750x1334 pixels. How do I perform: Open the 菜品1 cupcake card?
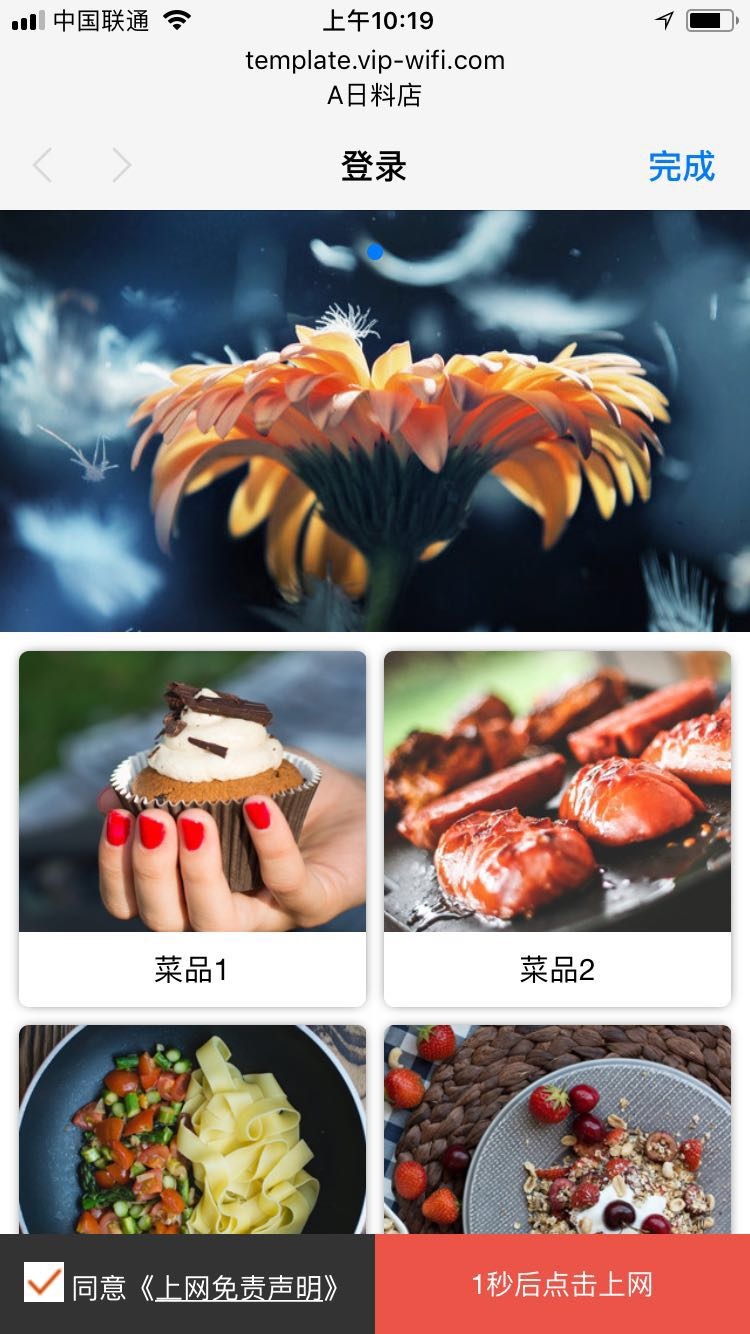[192, 829]
